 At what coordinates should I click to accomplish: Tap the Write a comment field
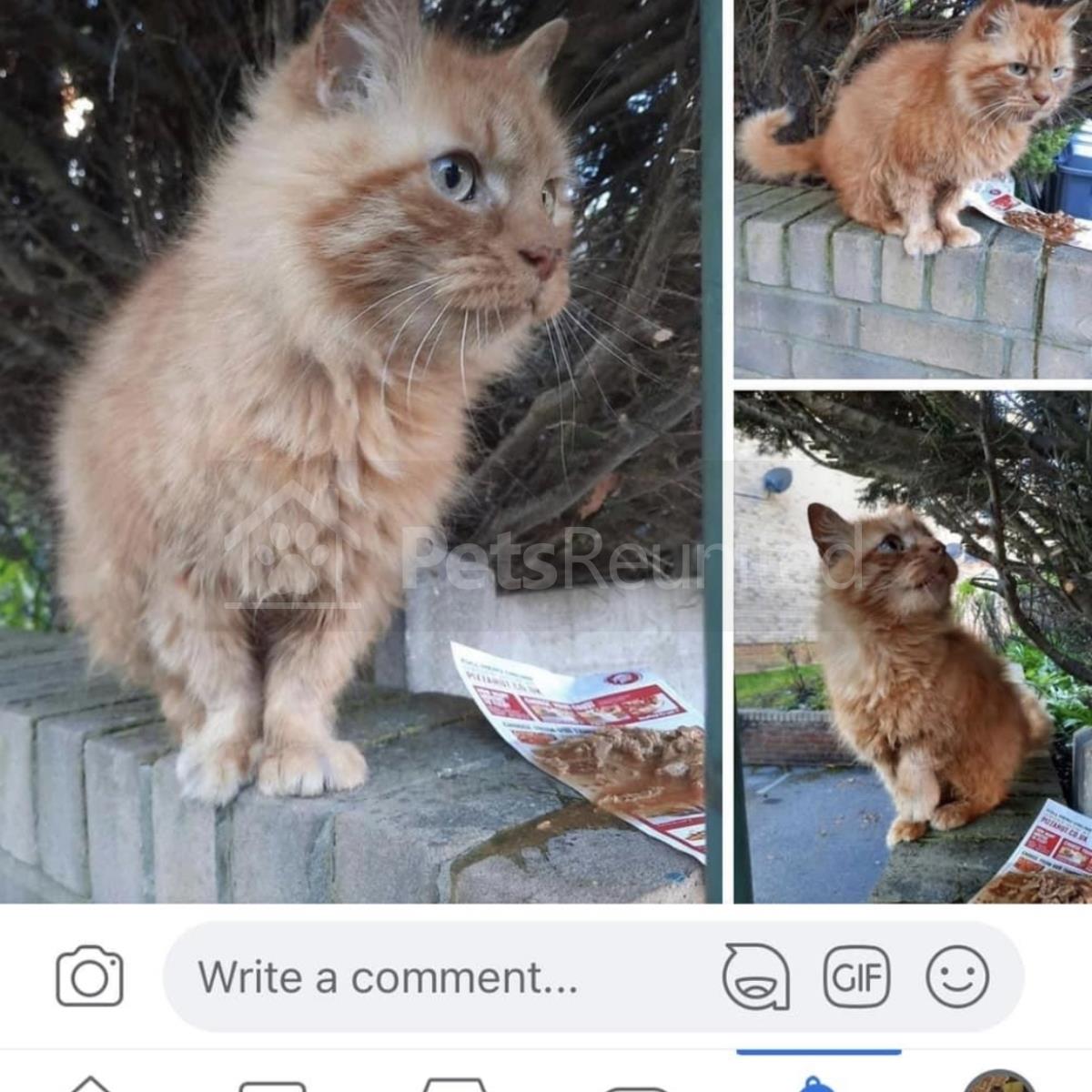pos(437,977)
